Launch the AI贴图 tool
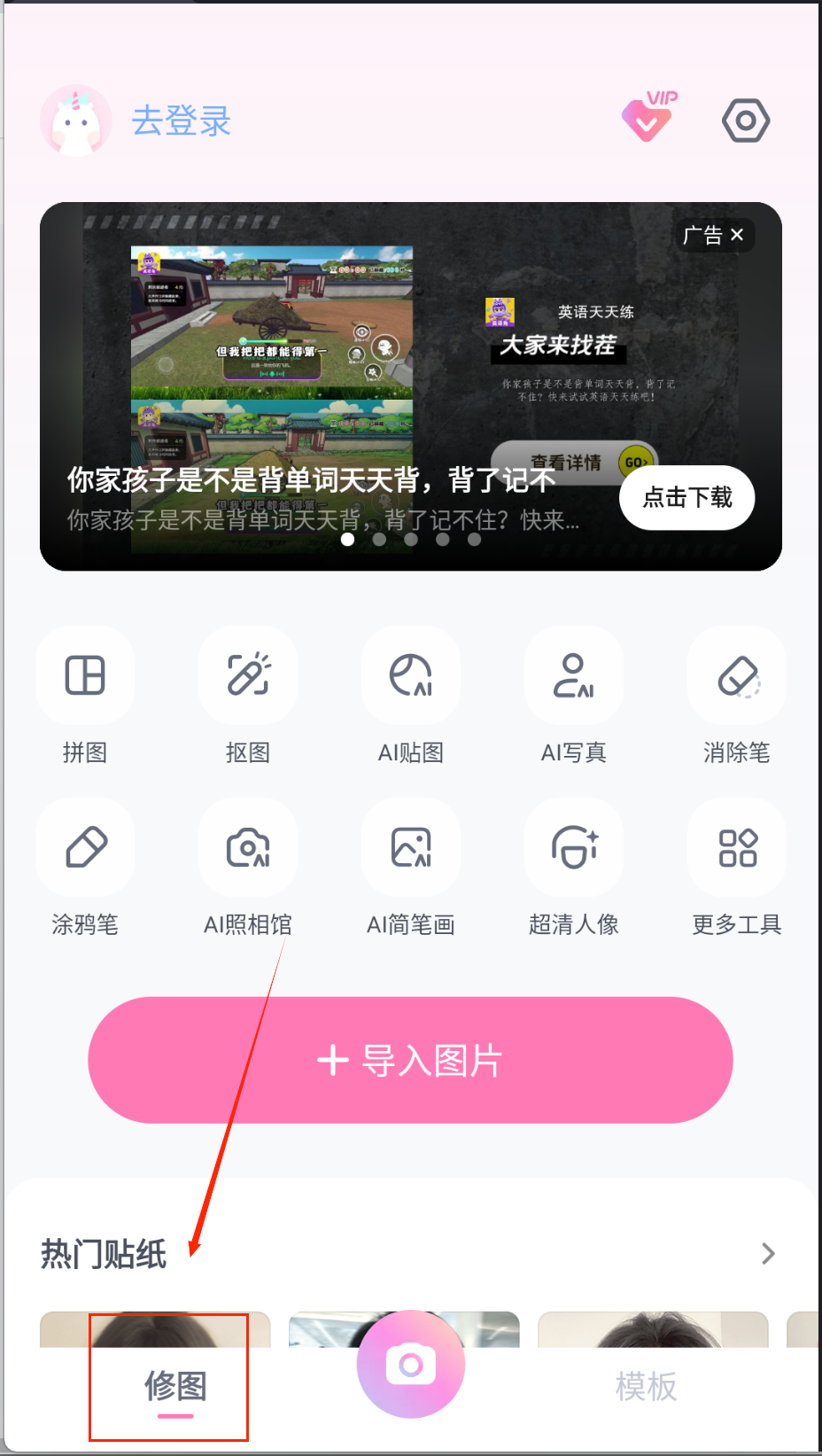822x1456 pixels. point(411,676)
